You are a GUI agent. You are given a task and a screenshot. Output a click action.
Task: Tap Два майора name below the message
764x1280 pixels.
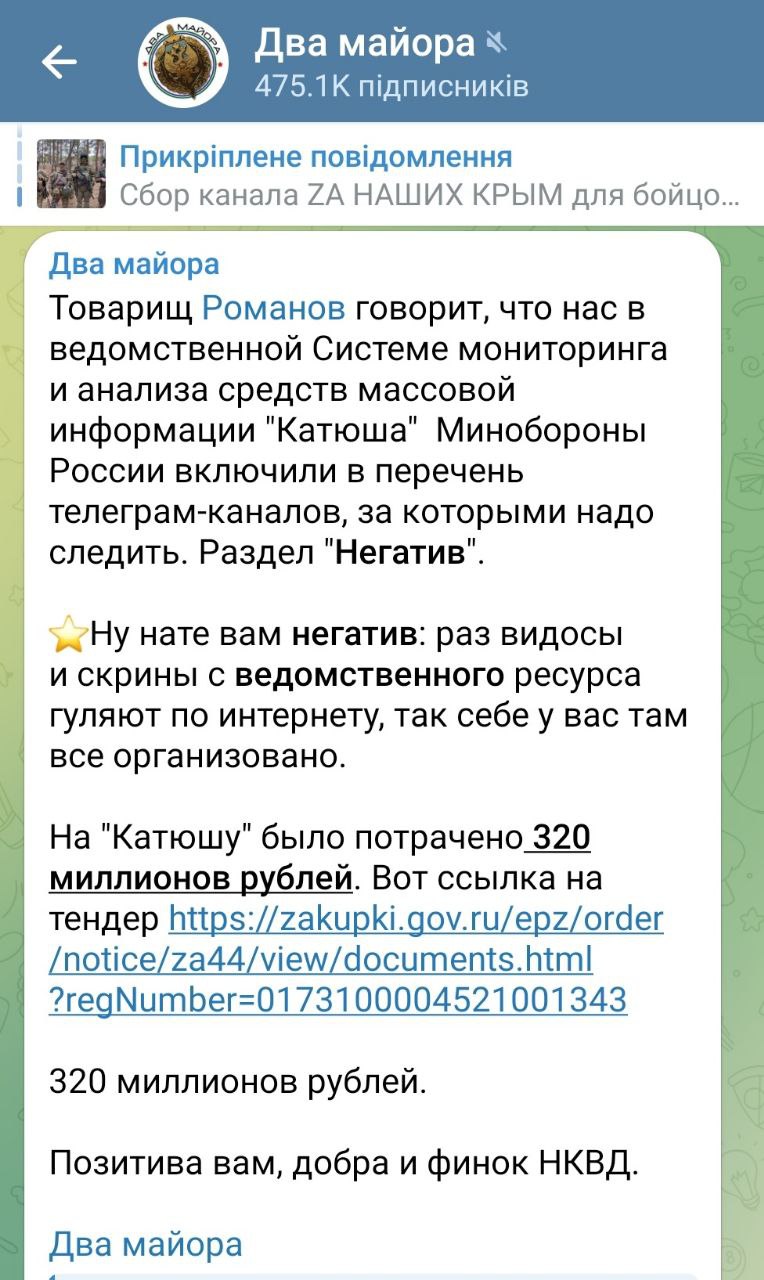[x=145, y=1245]
